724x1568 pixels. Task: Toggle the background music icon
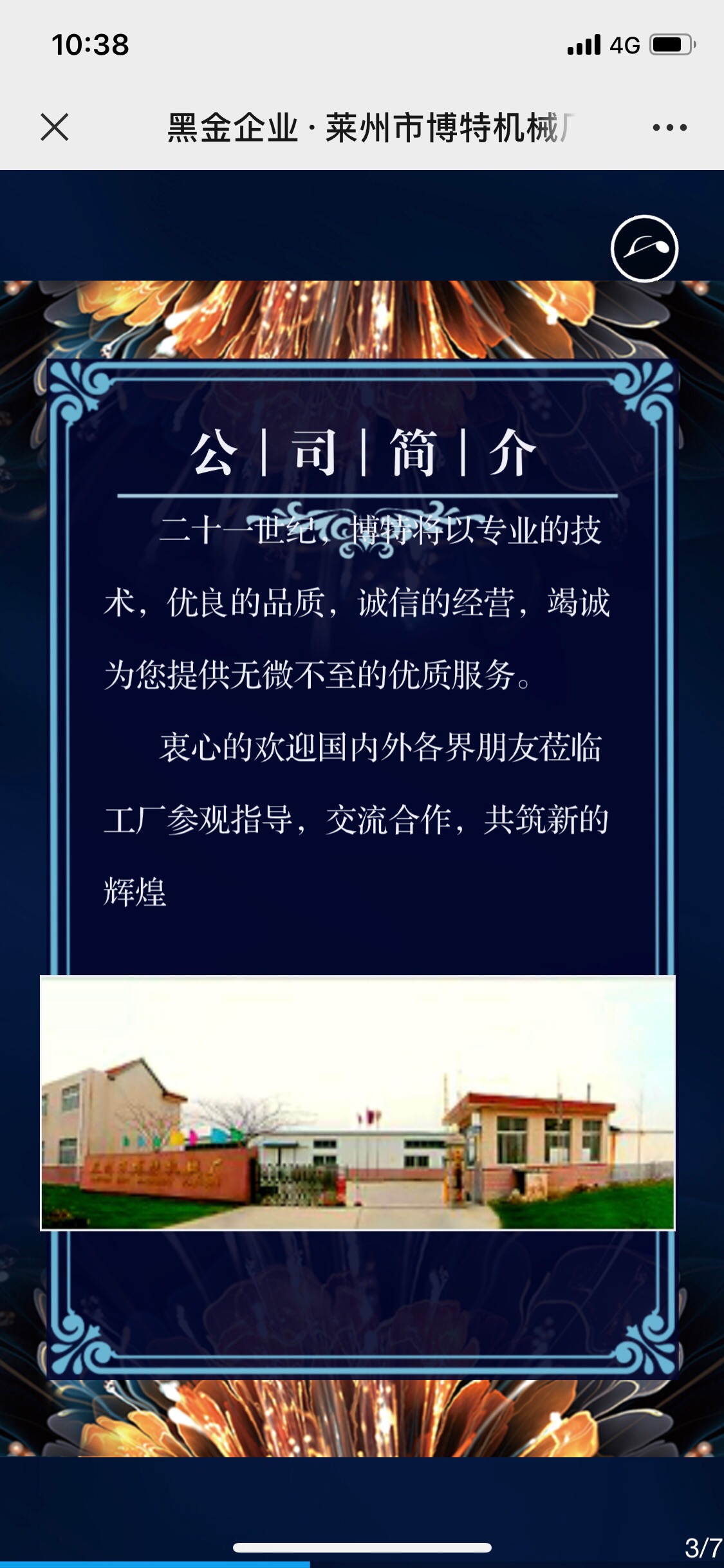tap(644, 248)
